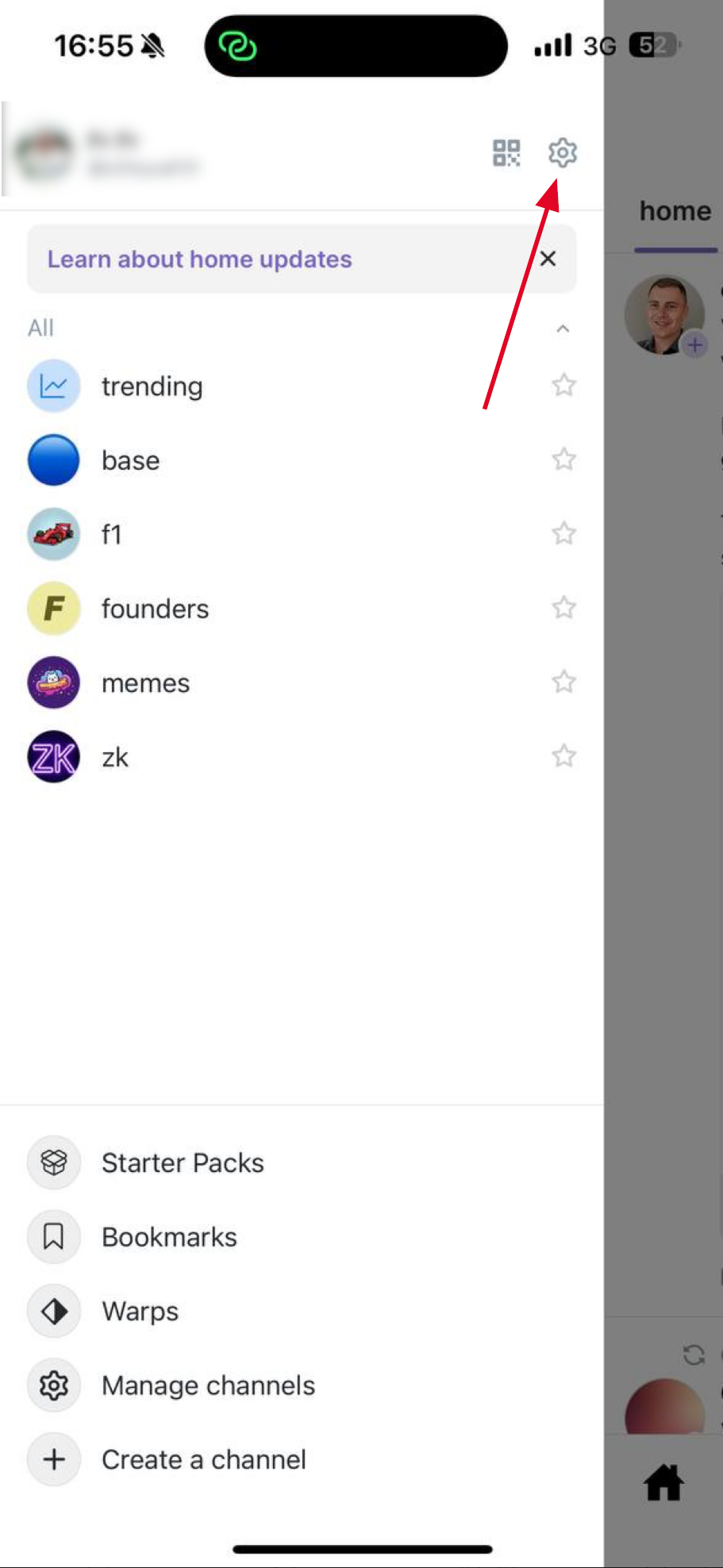The height and width of the screenshot is (1568, 723).
Task: Open the trending feed
Action: coord(152,386)
